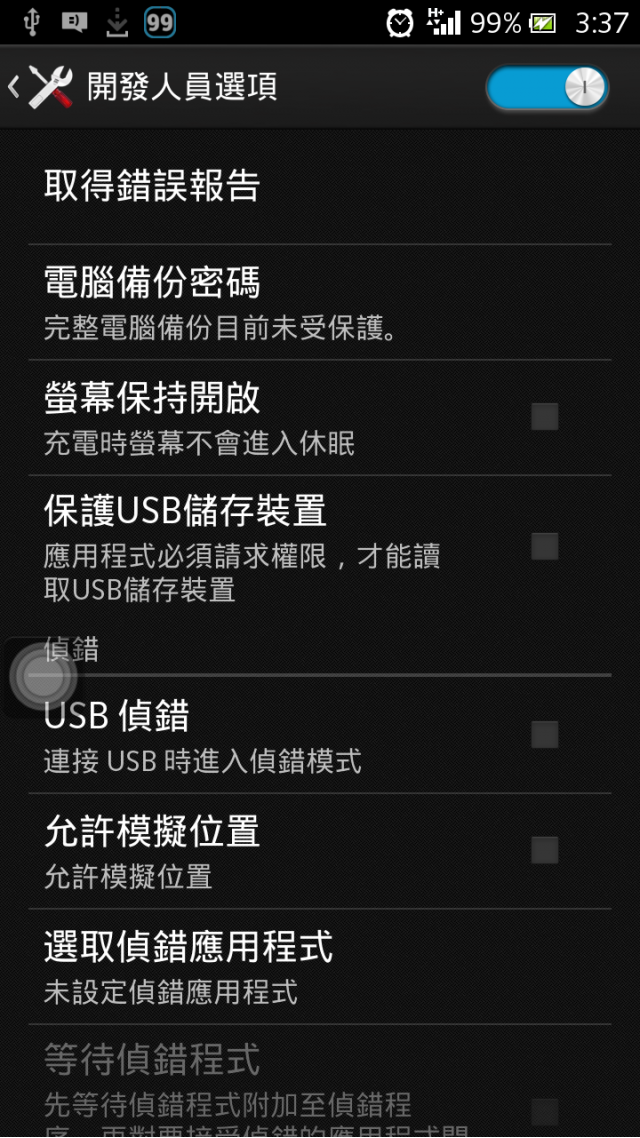Open 選取偵錯應用程式

320,967
